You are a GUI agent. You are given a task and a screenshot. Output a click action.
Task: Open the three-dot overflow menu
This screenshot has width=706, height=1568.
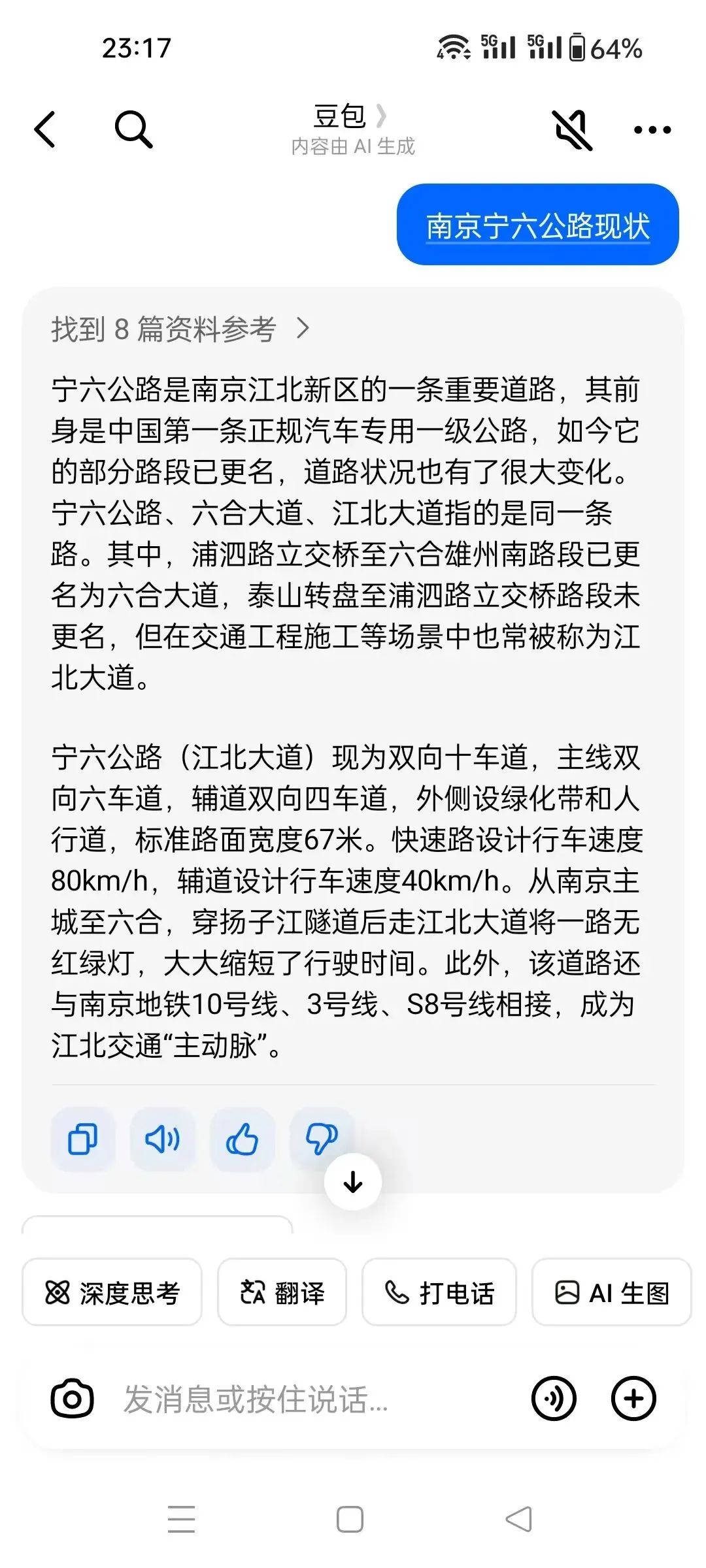pyautogui.click(x=652, y=130)
